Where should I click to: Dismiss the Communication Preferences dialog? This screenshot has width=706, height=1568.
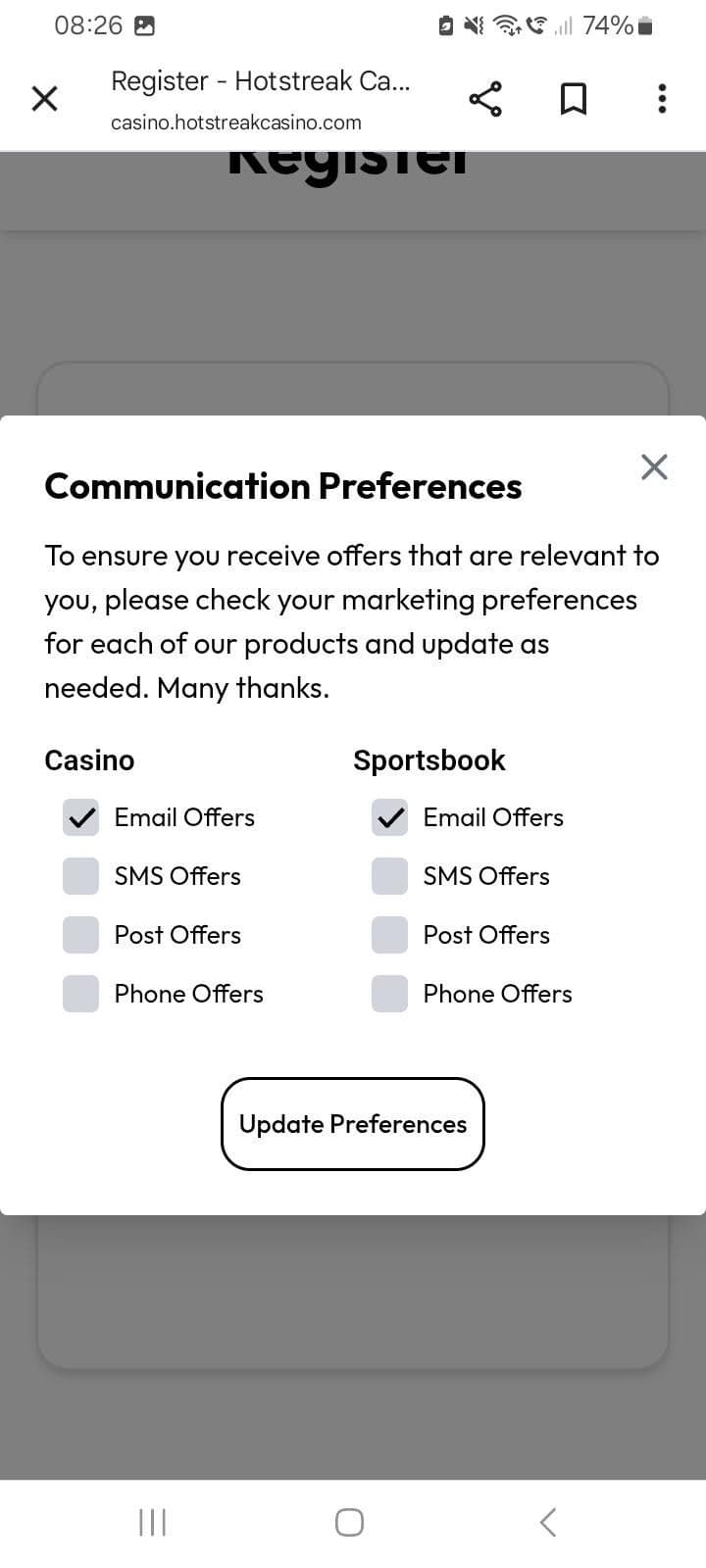click(x=653, y=467)
